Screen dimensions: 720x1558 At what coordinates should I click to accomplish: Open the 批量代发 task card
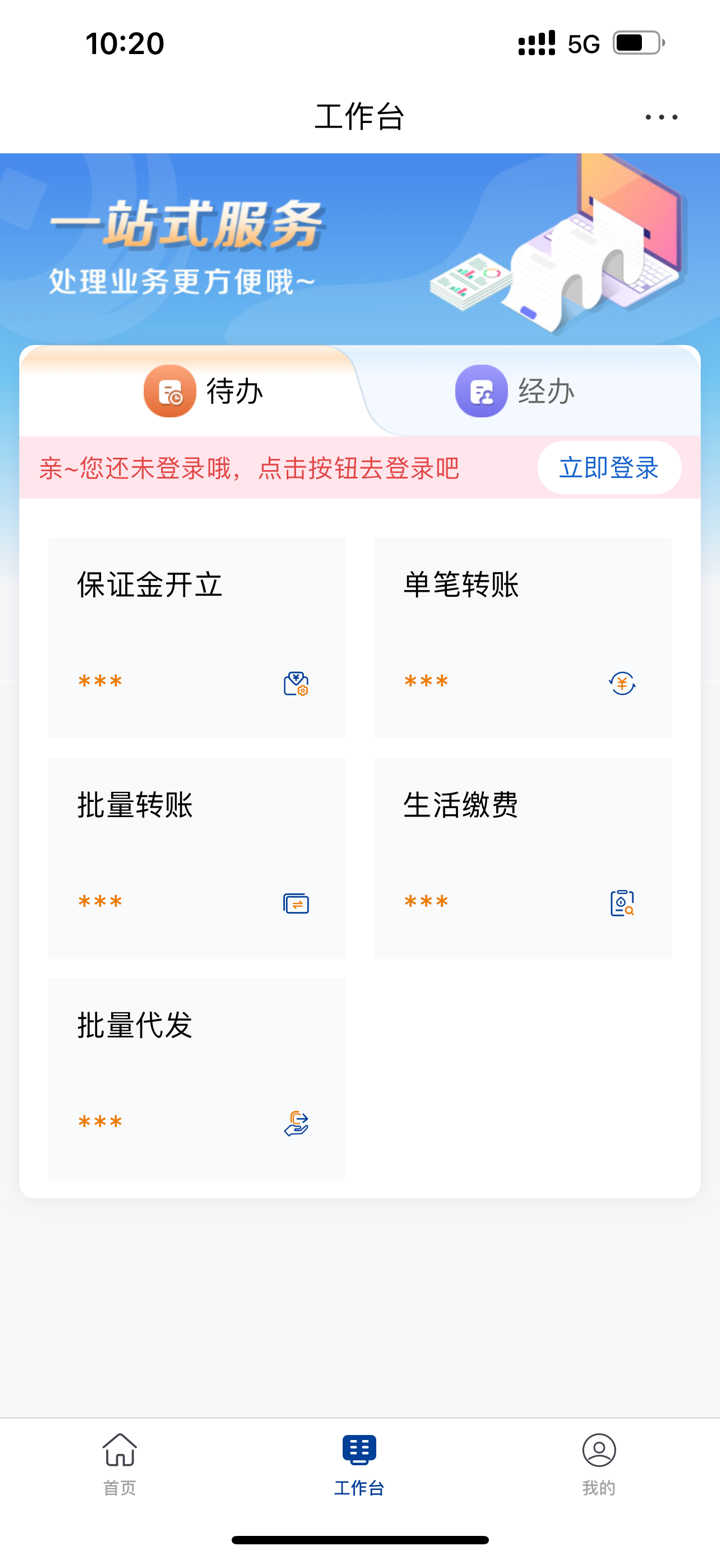click(196, 1078)
